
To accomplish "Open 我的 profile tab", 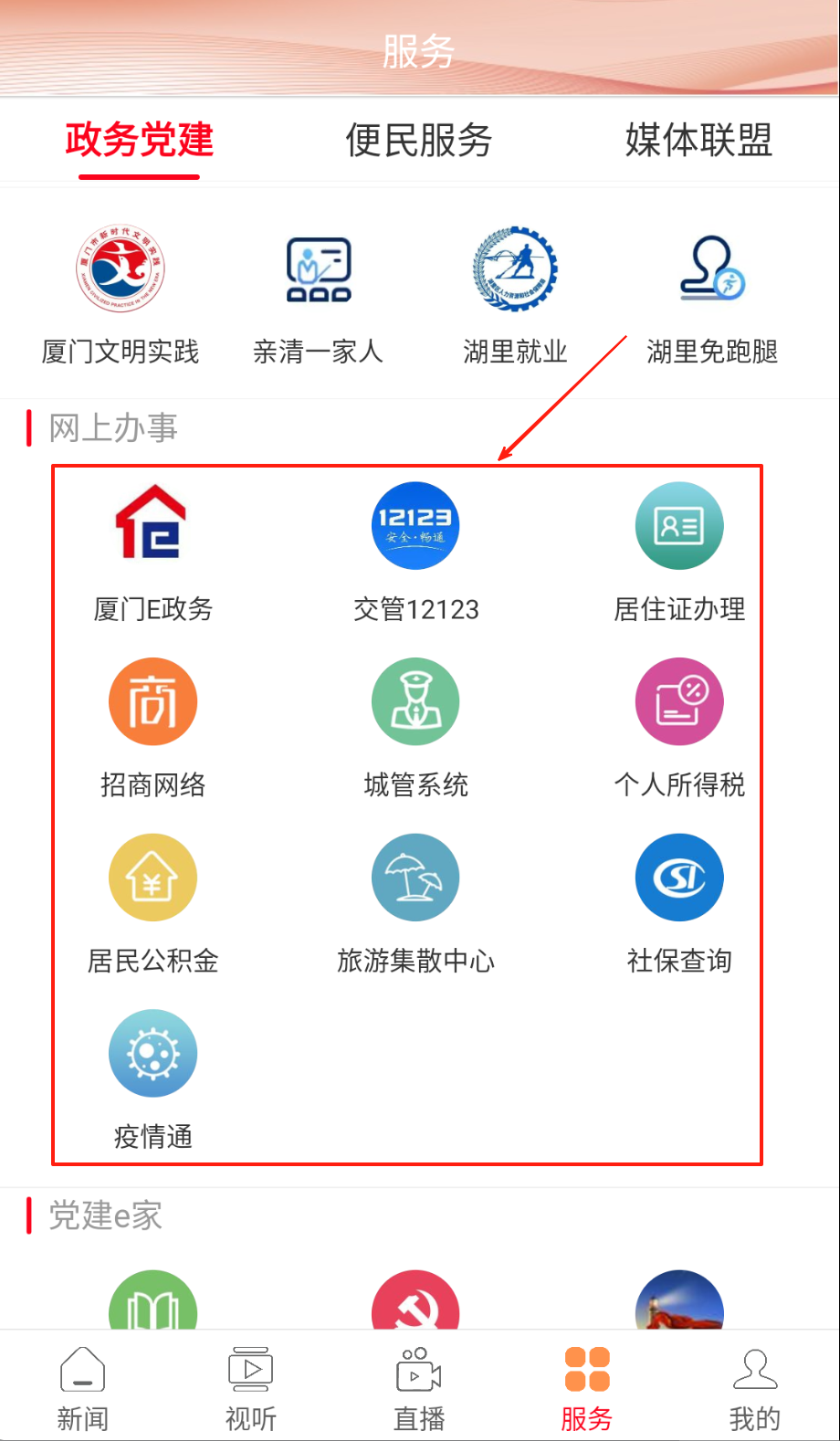I will 754,1387.
